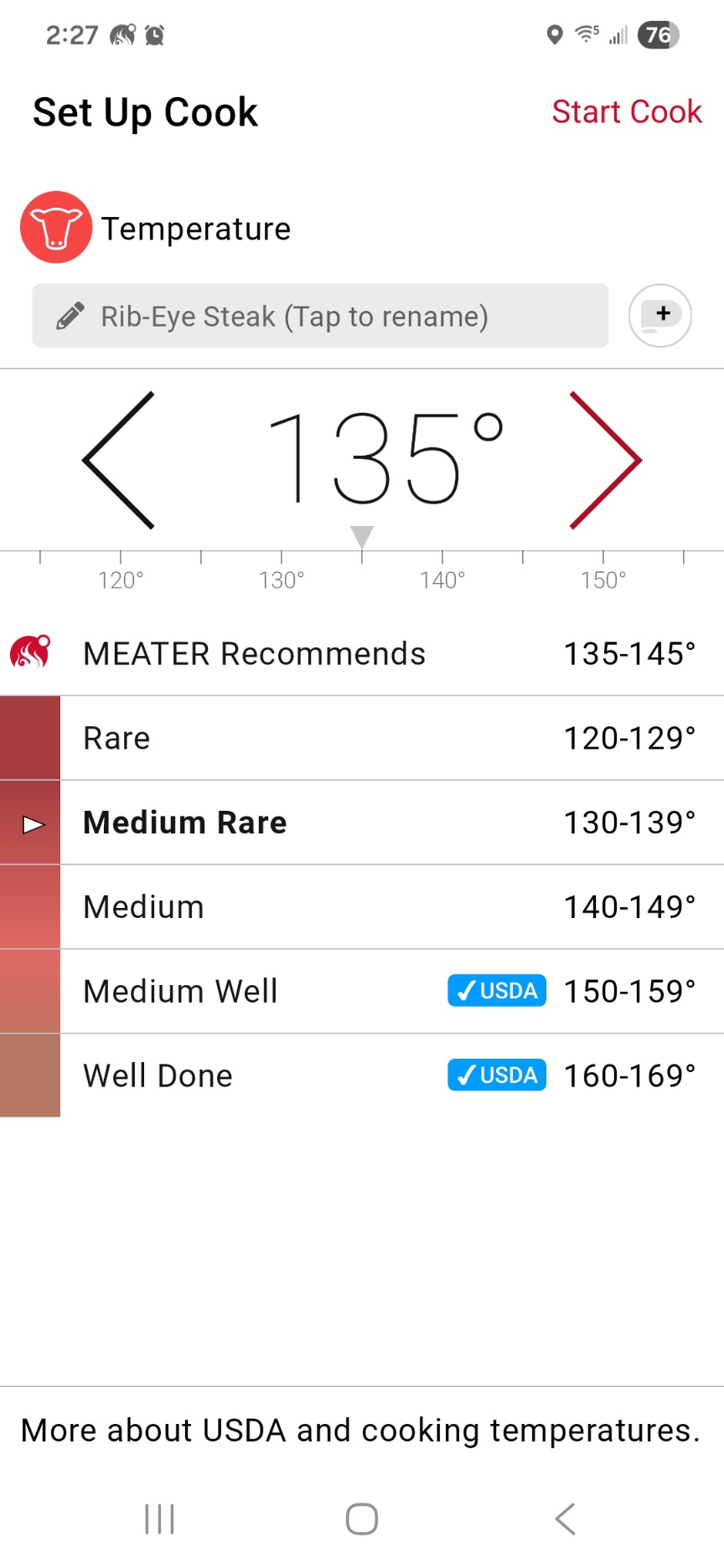724x1568 pixels.
Task: Add a note with the plus icon
Action: (660, 316)
